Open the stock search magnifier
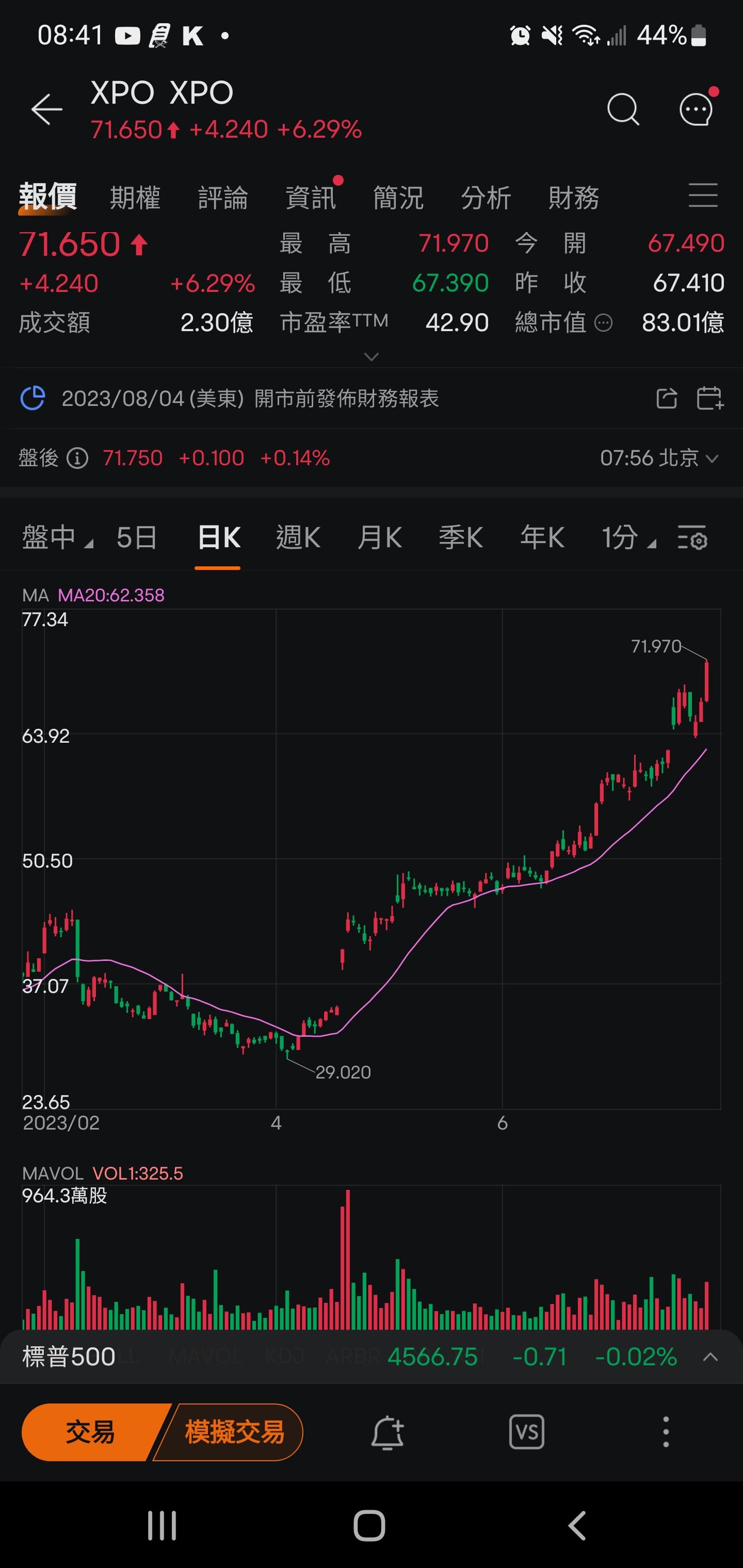The width and height of the screenshot is (743, 1568). pyautogui.click(x=623, y=110)
